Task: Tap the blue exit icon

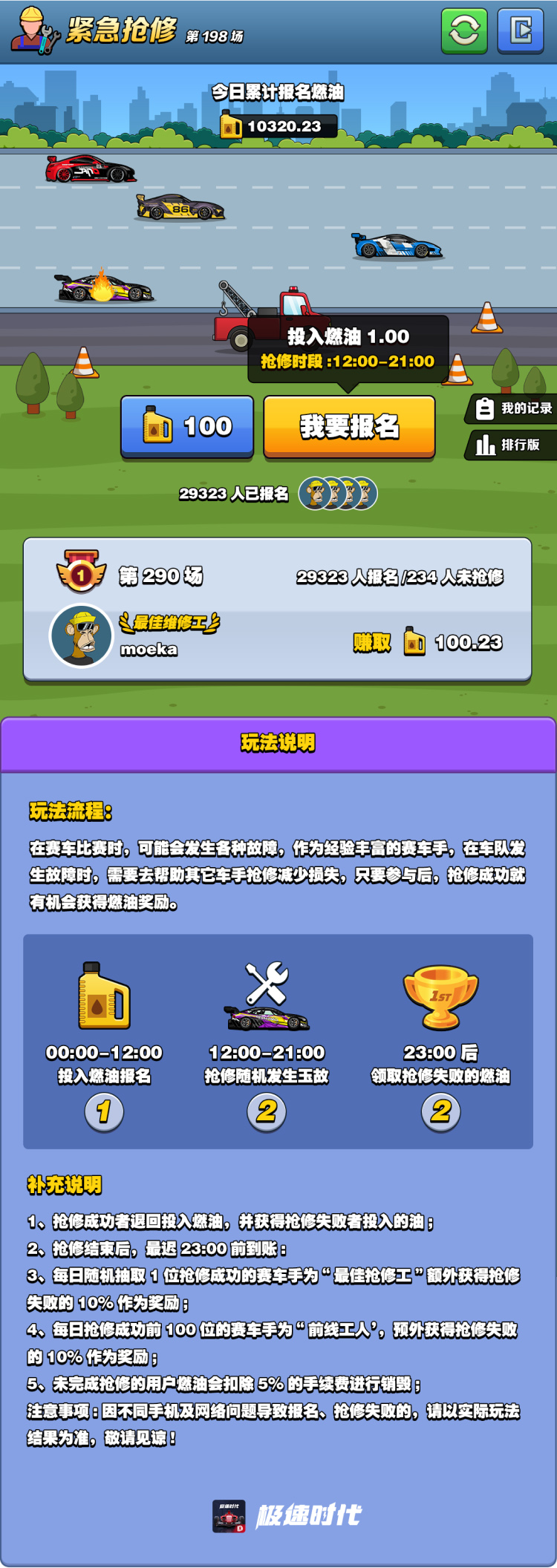Action: pyautogui.click(x=520, y=31)
